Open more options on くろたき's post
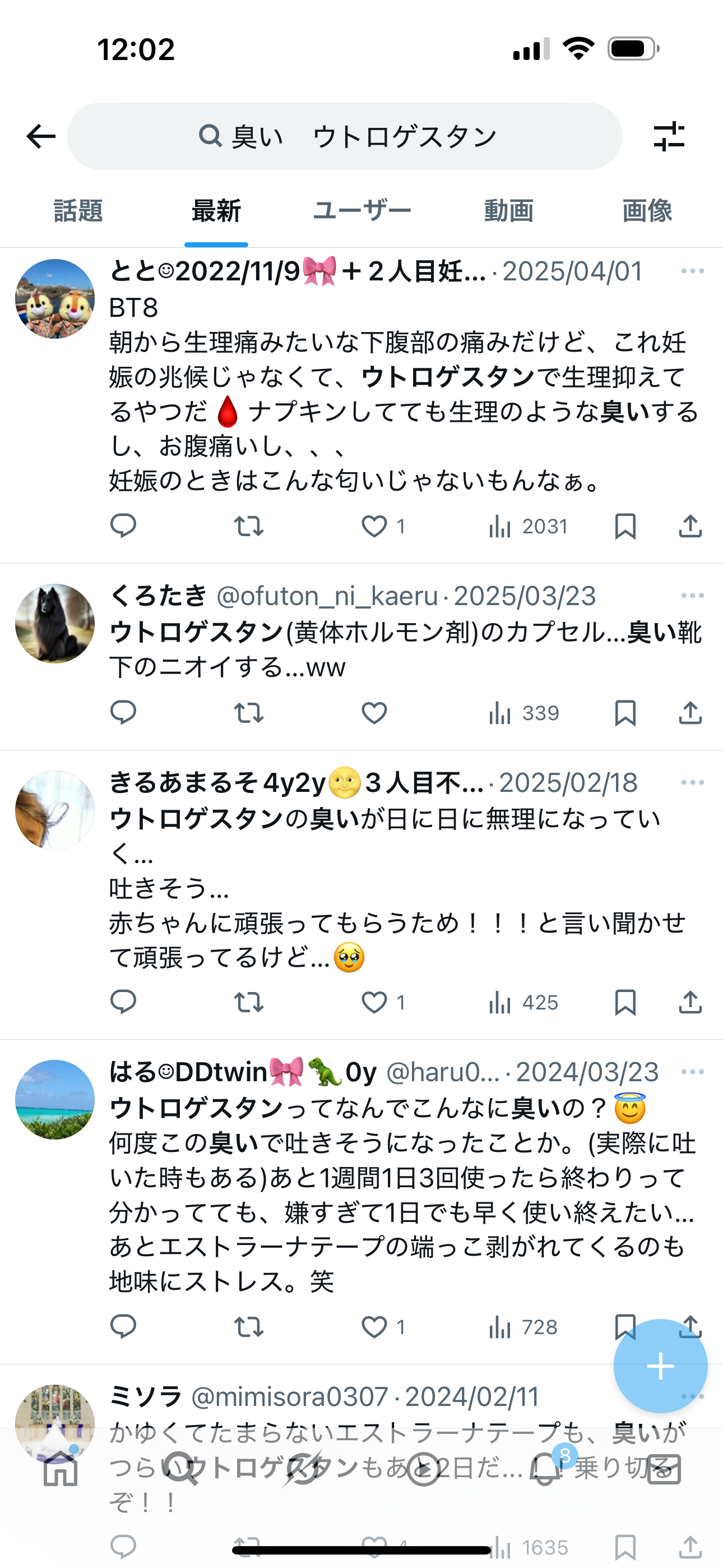The width and height of the screenshot is (723, 1568). pos(693,596)
